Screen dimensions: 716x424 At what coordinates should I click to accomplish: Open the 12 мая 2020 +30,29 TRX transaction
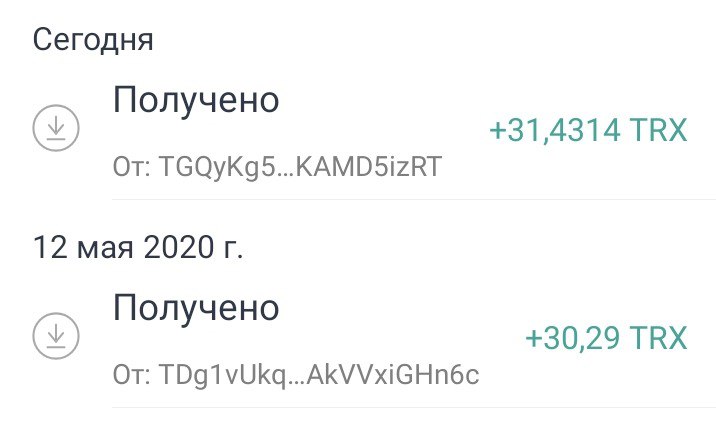[360, 338]
